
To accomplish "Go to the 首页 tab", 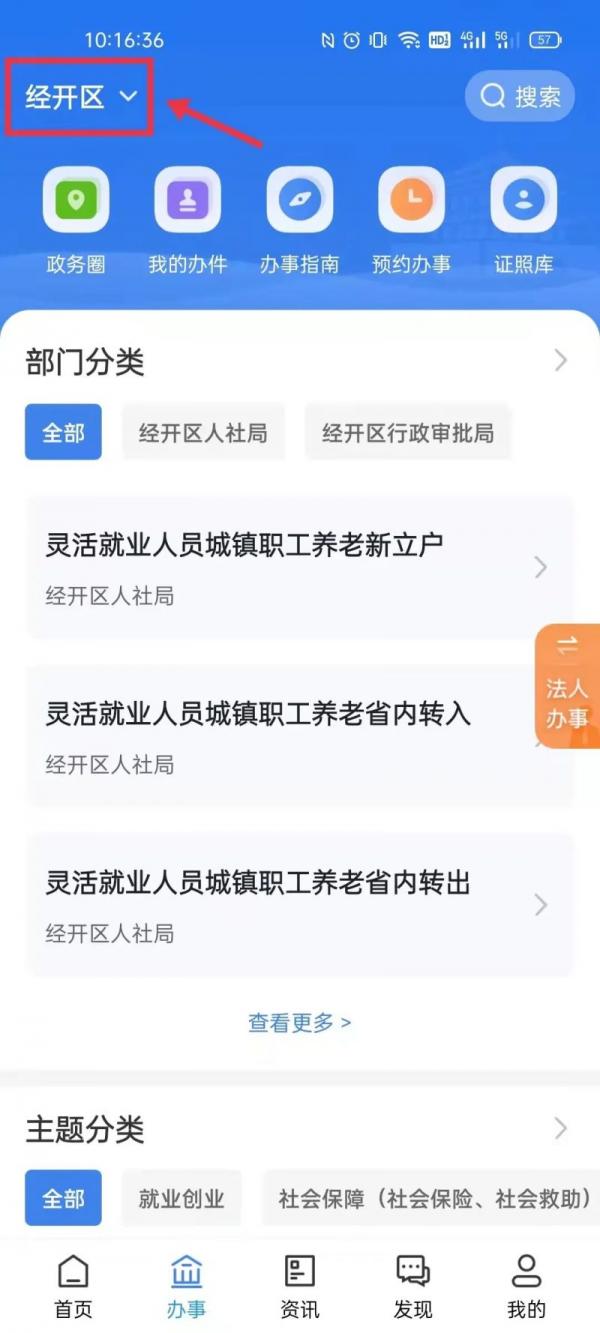I will coord(73,1287).
